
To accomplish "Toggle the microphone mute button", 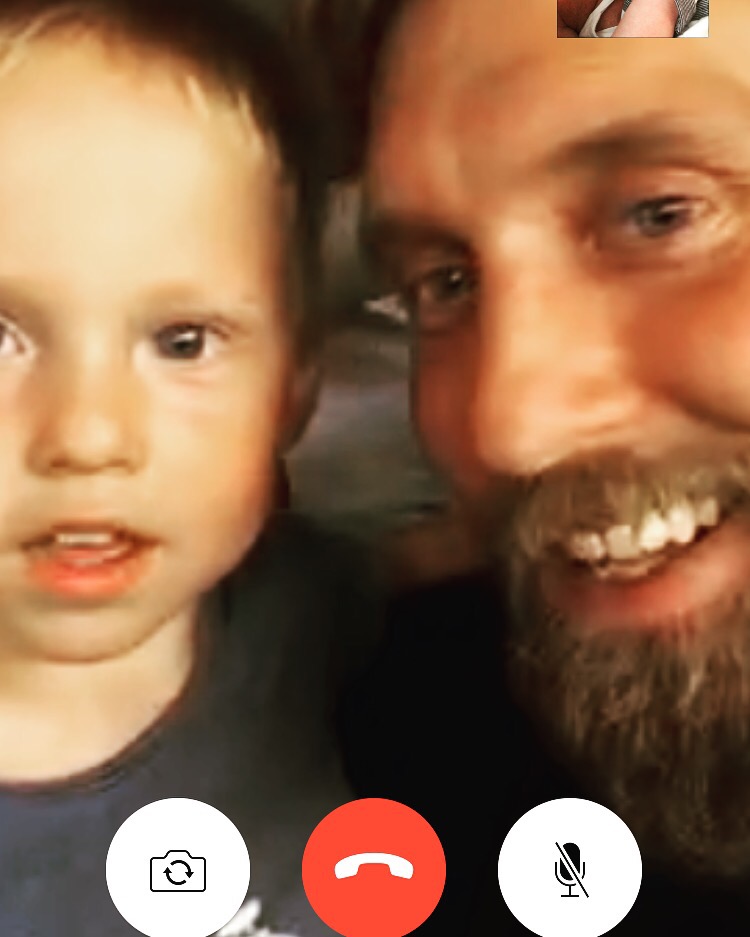I will pos(570,870).
